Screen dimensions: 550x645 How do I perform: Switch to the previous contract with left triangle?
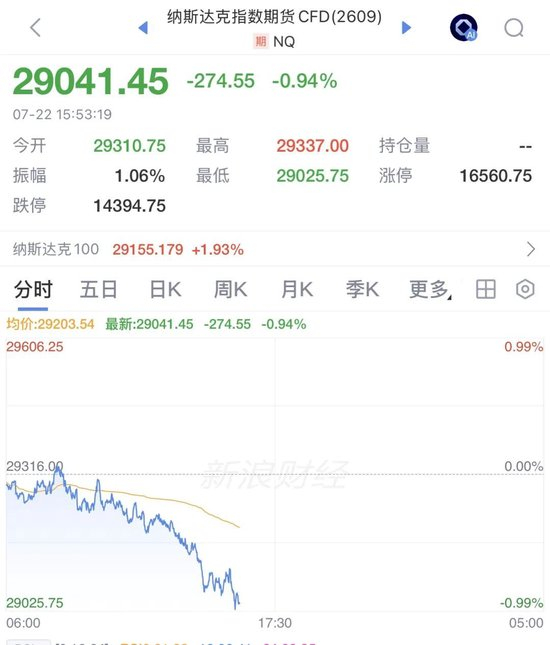click(143, 28)
